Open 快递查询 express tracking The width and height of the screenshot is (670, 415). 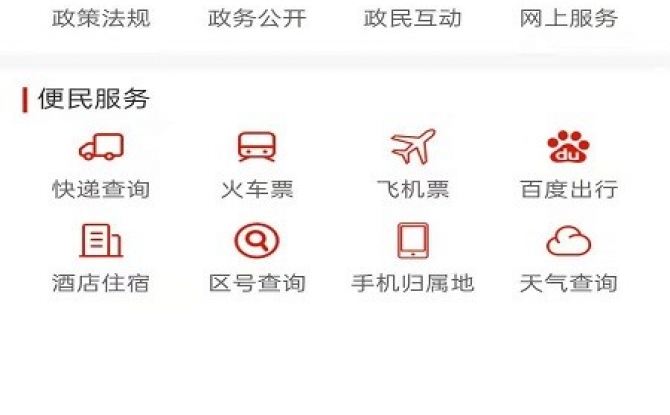(101, 163)
